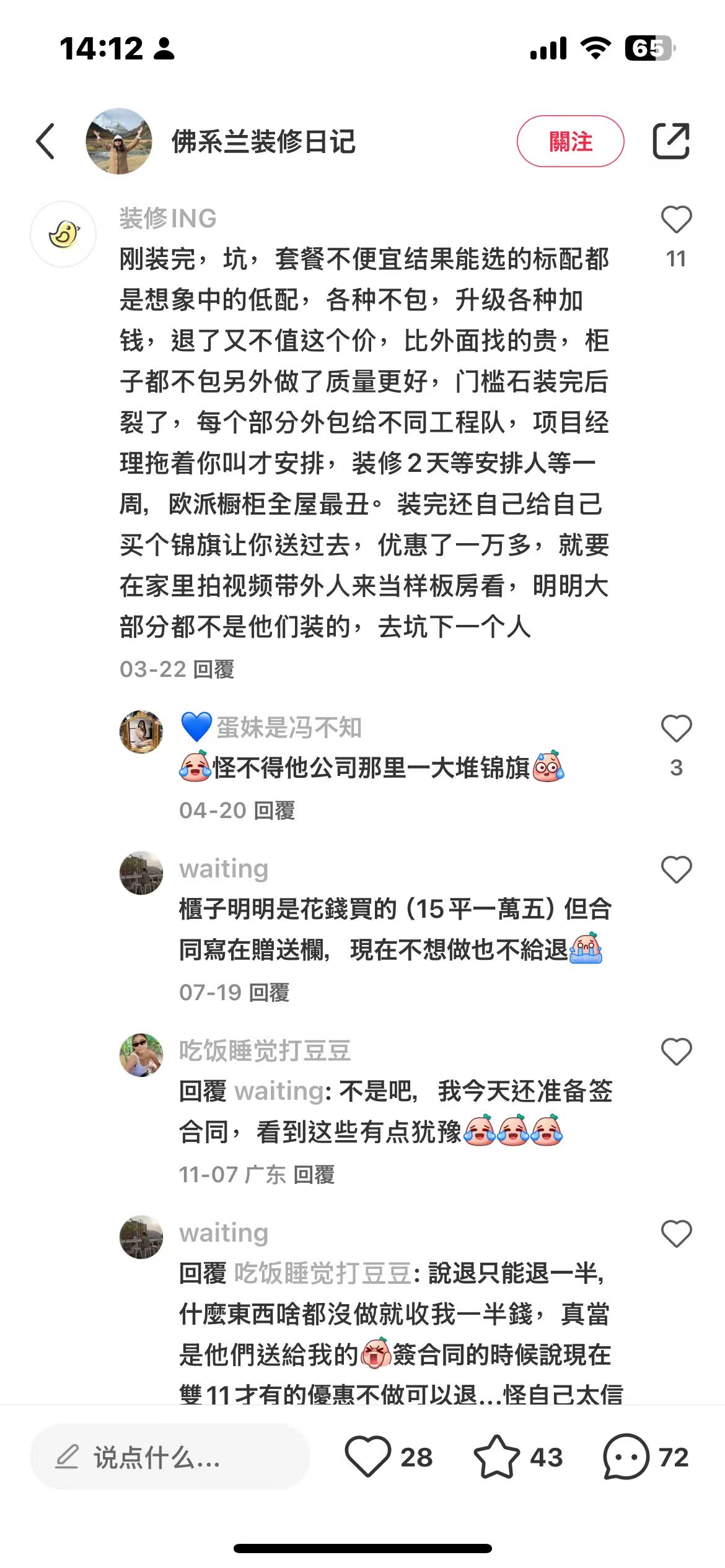
Task: Open the 72 comments bubble
Action: click(x=626, y=1457)
